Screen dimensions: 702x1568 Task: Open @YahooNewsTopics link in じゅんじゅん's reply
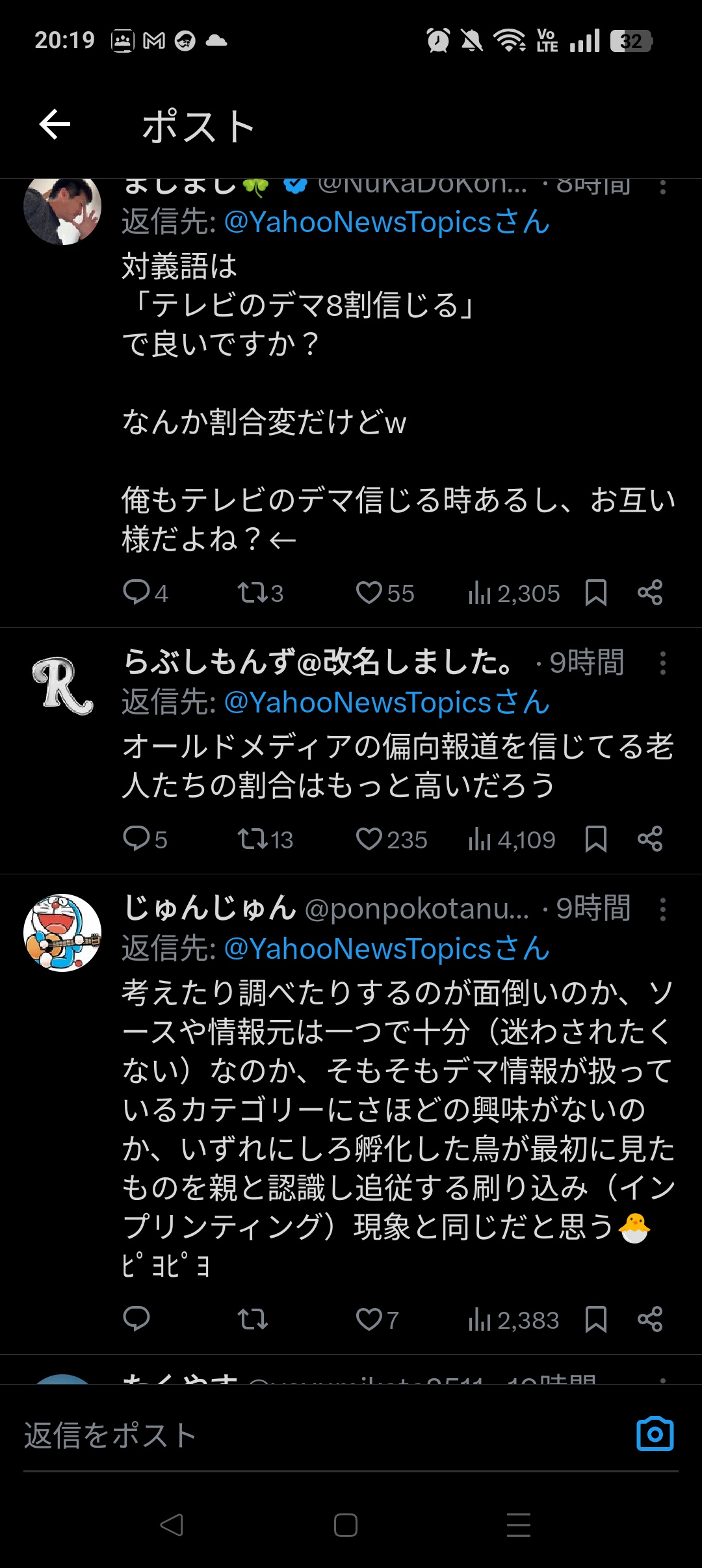[x=386, y=949]
